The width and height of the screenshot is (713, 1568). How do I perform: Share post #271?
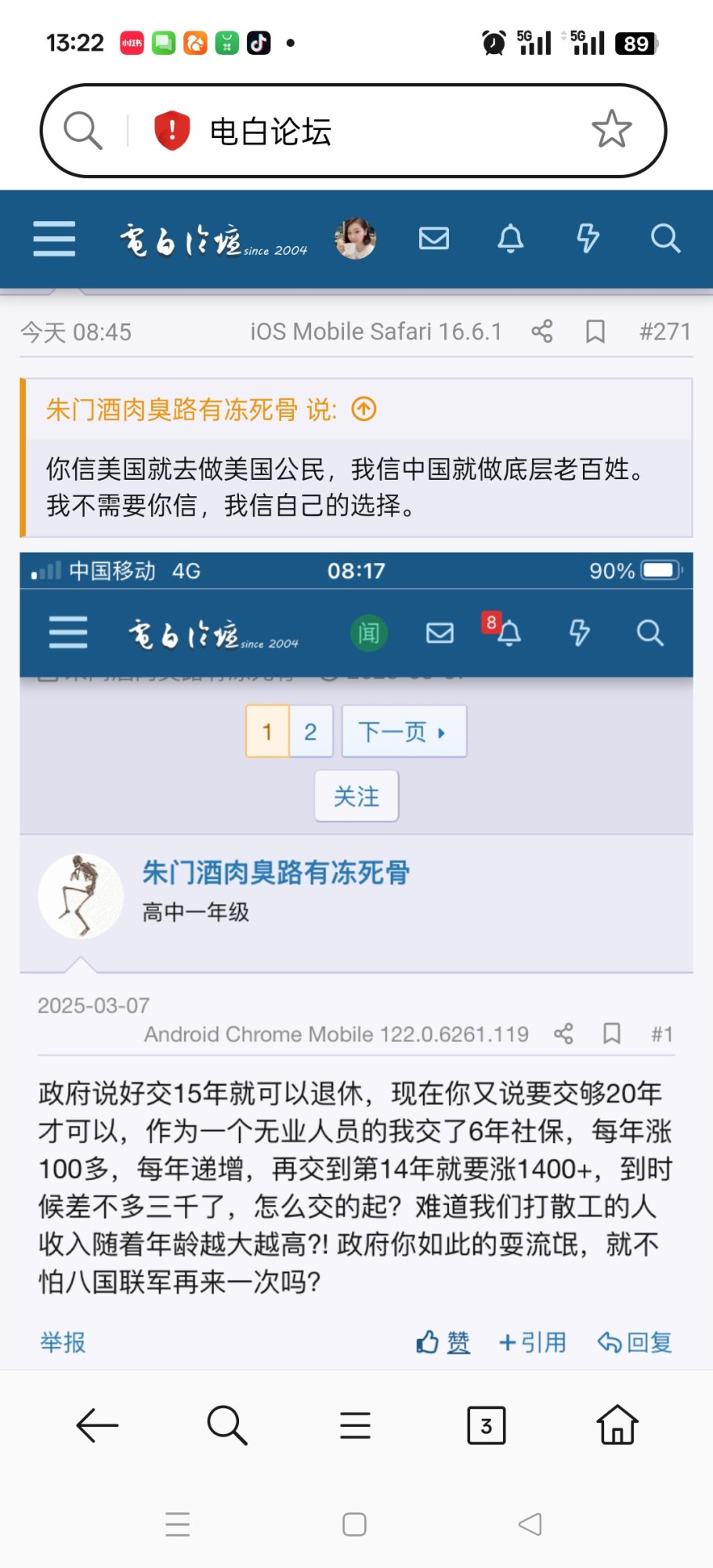(542, 332)
